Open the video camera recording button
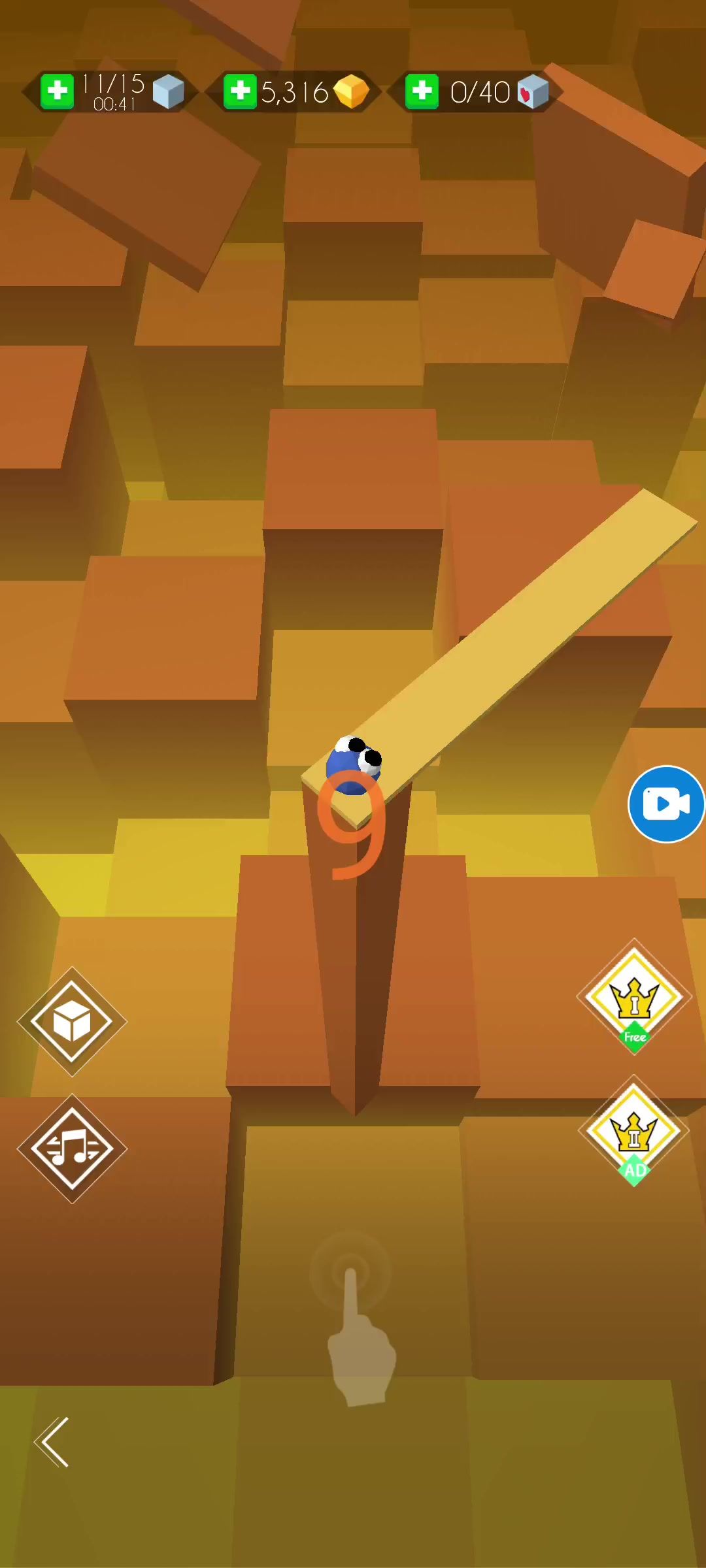The width and height of the screenshot is (706, 1568). (x=666, y=804)
